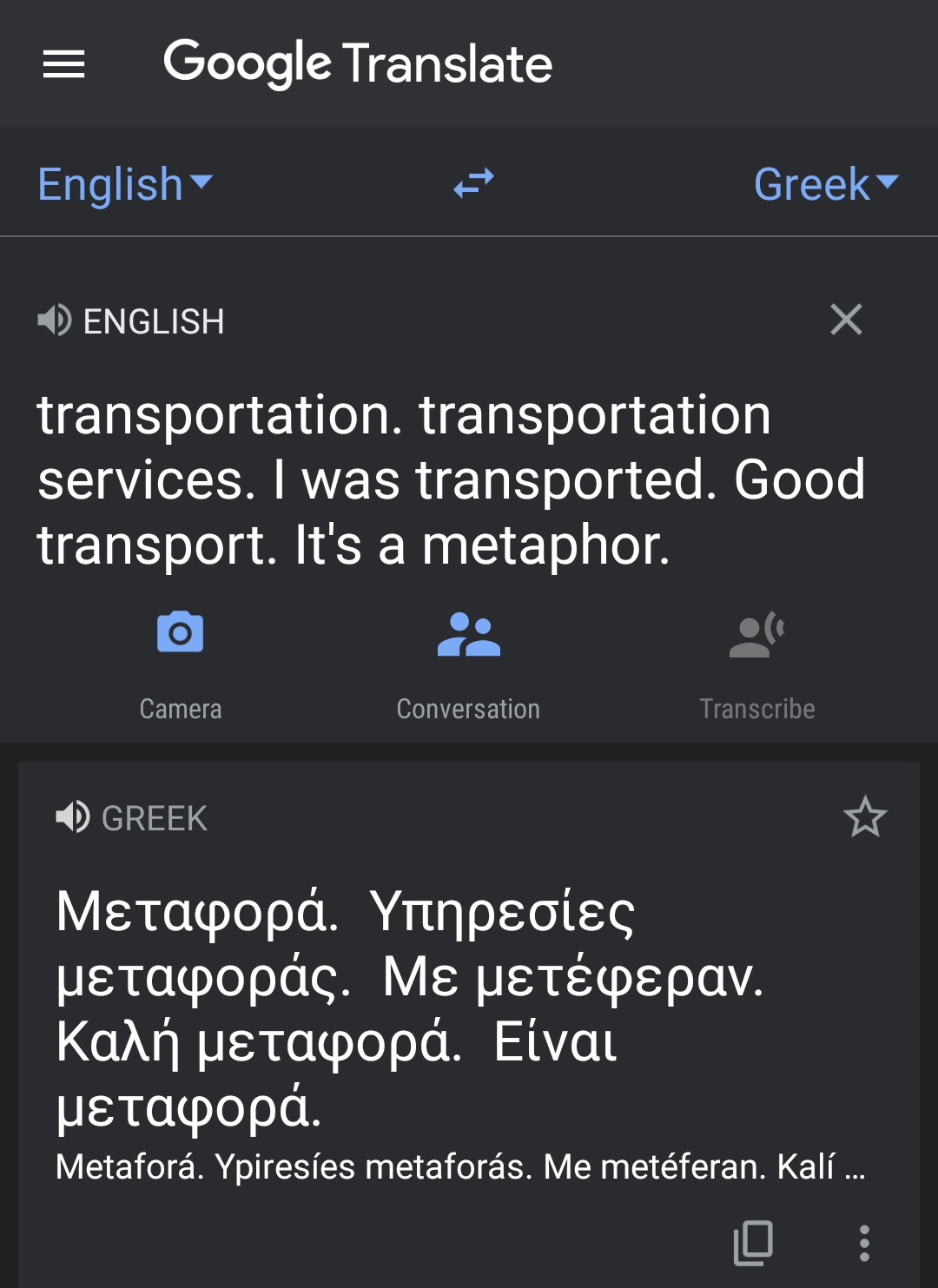
Task: Listen to the English source text
Action: 55,320
